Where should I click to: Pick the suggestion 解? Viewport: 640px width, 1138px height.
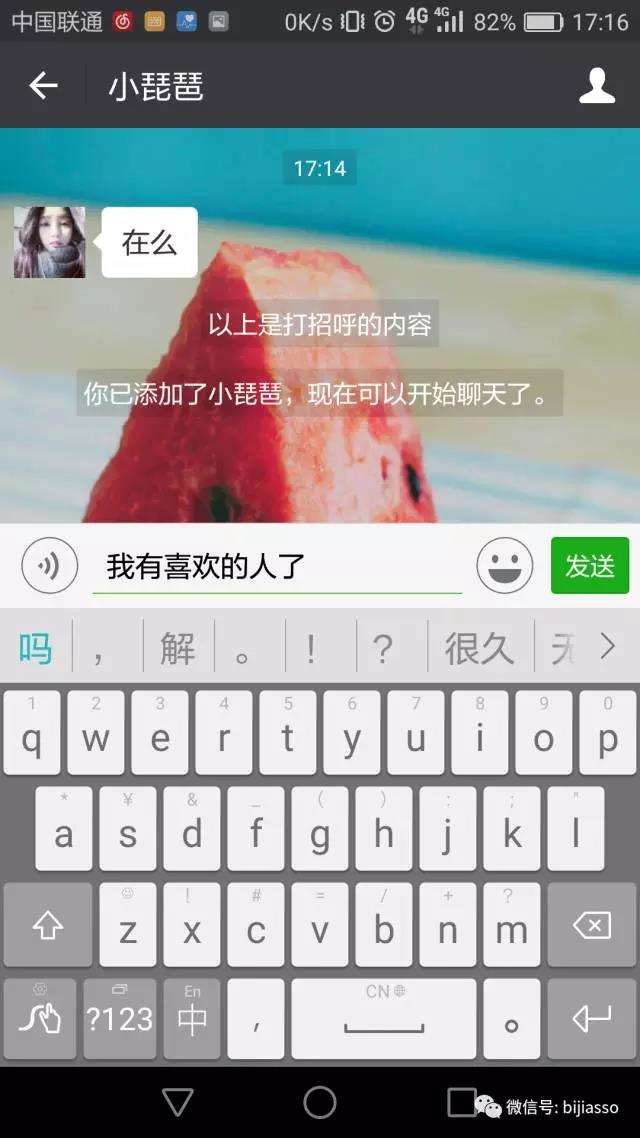coord(178,649)
